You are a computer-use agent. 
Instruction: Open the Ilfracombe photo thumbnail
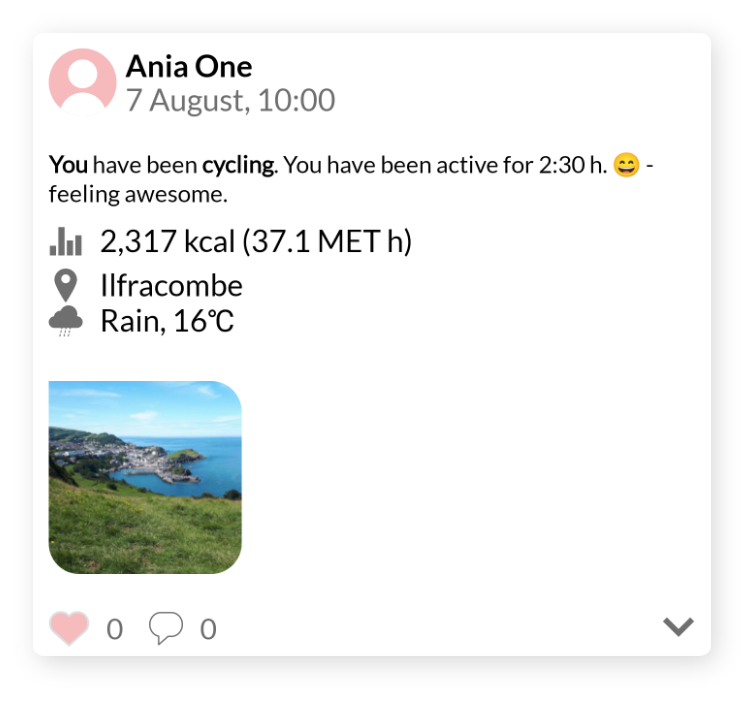145,477
